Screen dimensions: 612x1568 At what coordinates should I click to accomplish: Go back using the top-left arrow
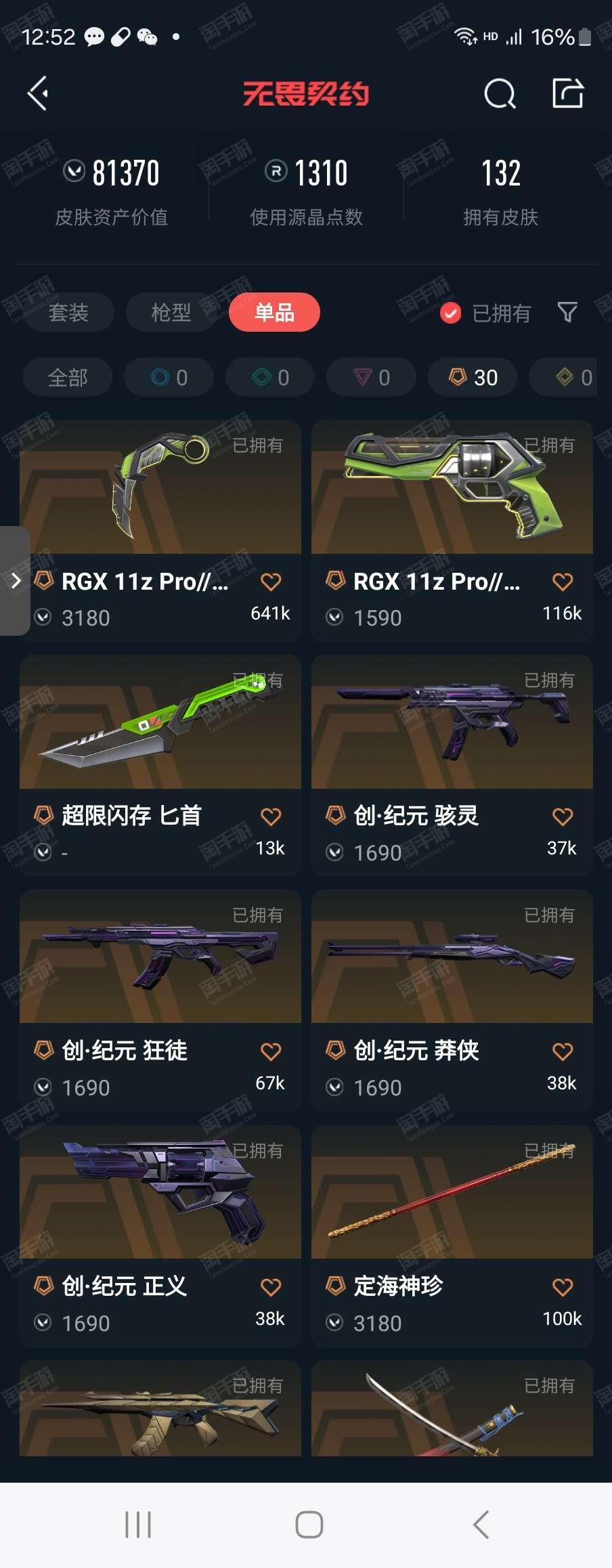tap(38, 93)
